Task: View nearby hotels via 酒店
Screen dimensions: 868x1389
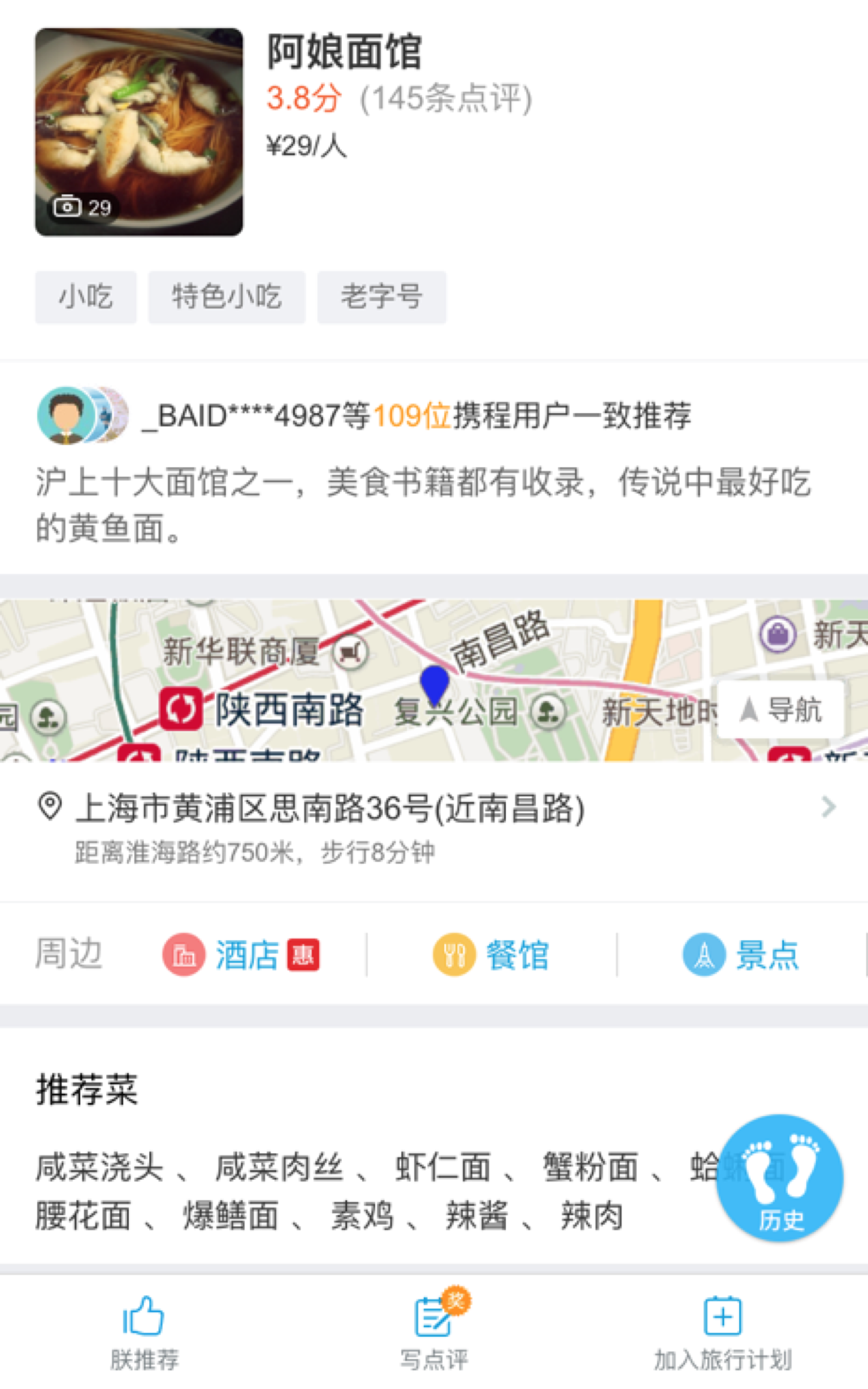Action: (241, 955)
